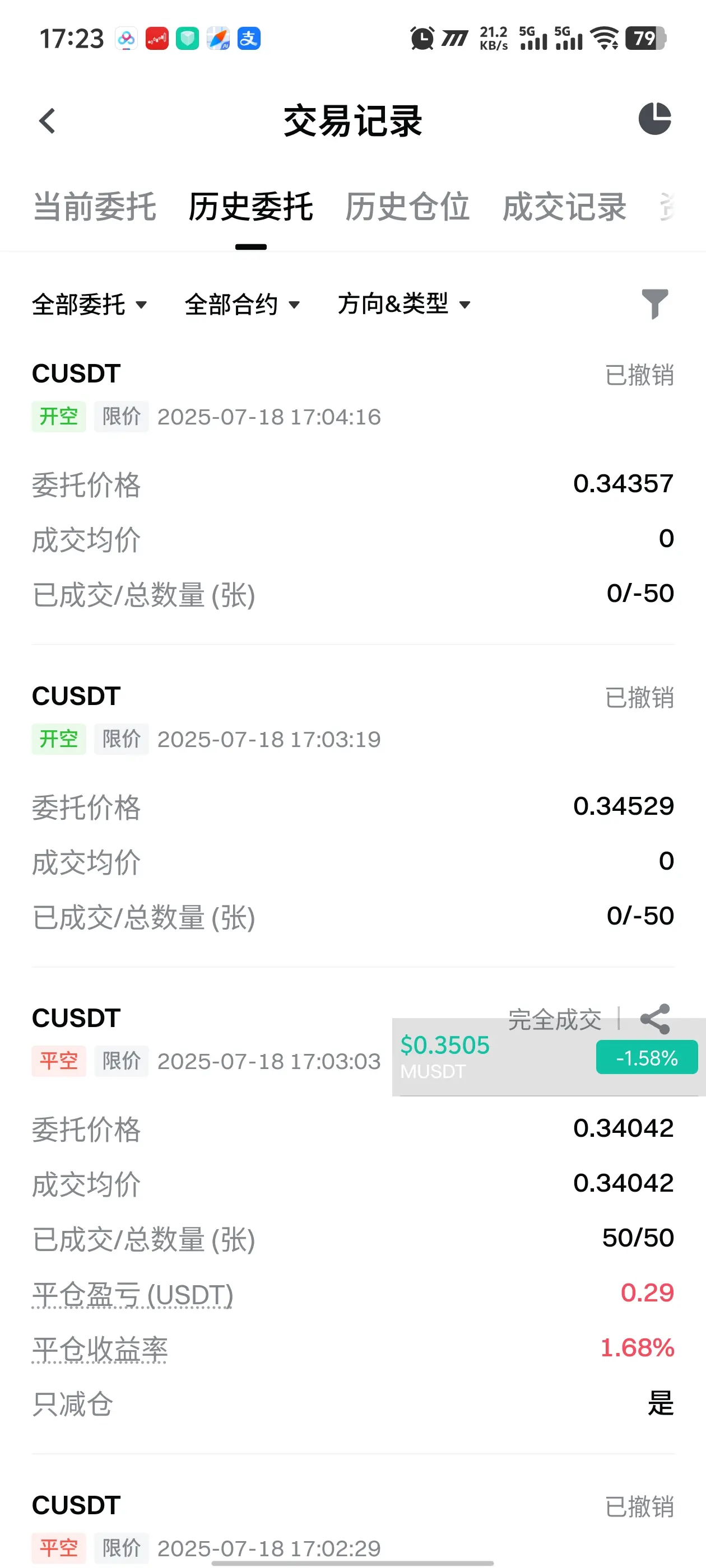Open the 成交记录 tab

click(564, 207)
